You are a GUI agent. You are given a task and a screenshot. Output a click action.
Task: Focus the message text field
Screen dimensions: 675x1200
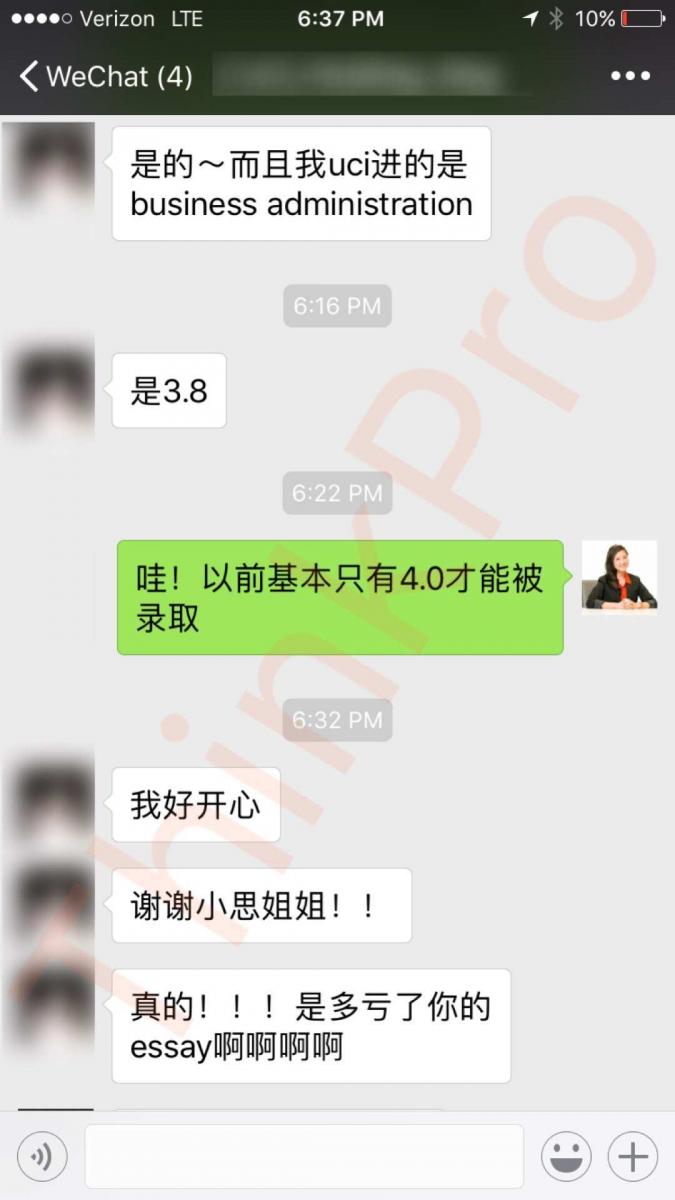(304, 1157)
